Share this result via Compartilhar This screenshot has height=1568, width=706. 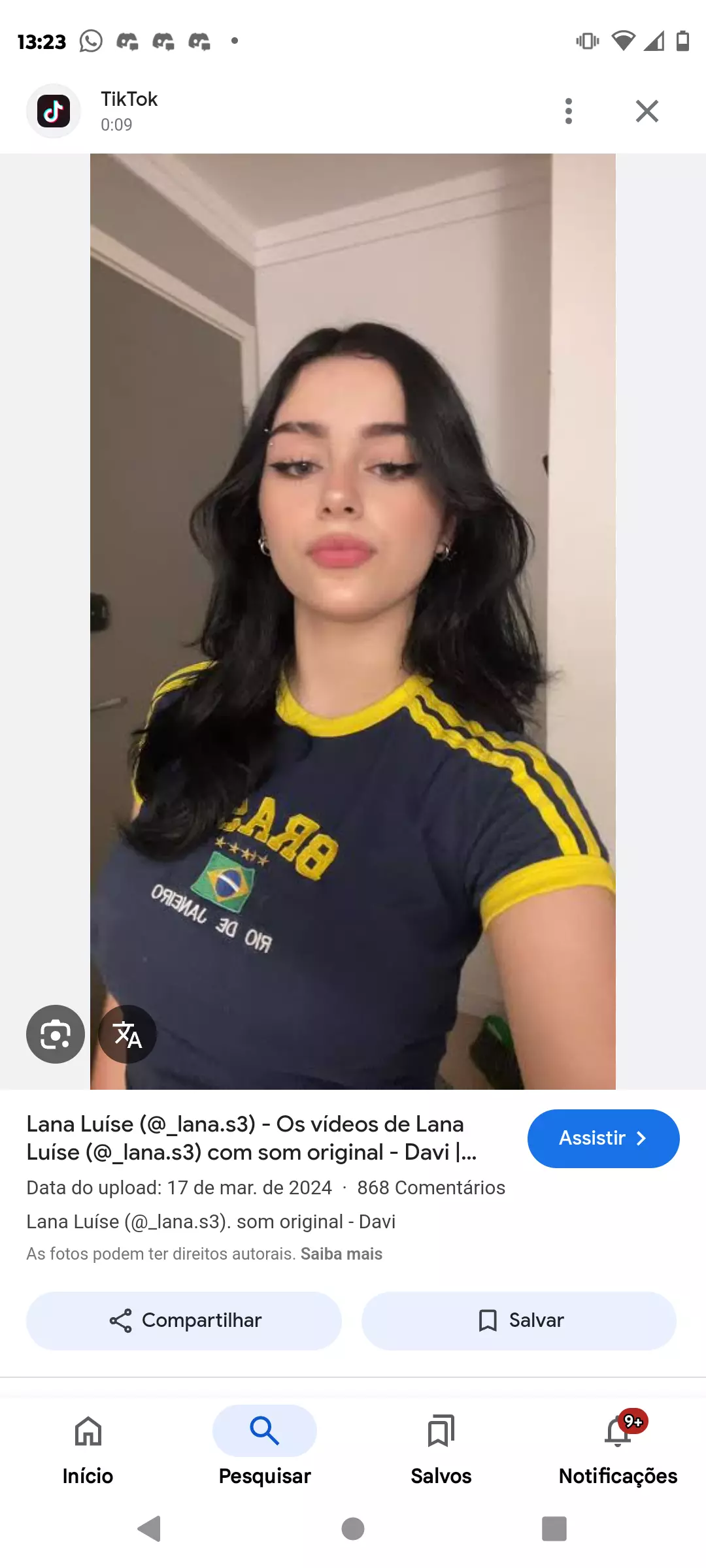coord(184,1320)
